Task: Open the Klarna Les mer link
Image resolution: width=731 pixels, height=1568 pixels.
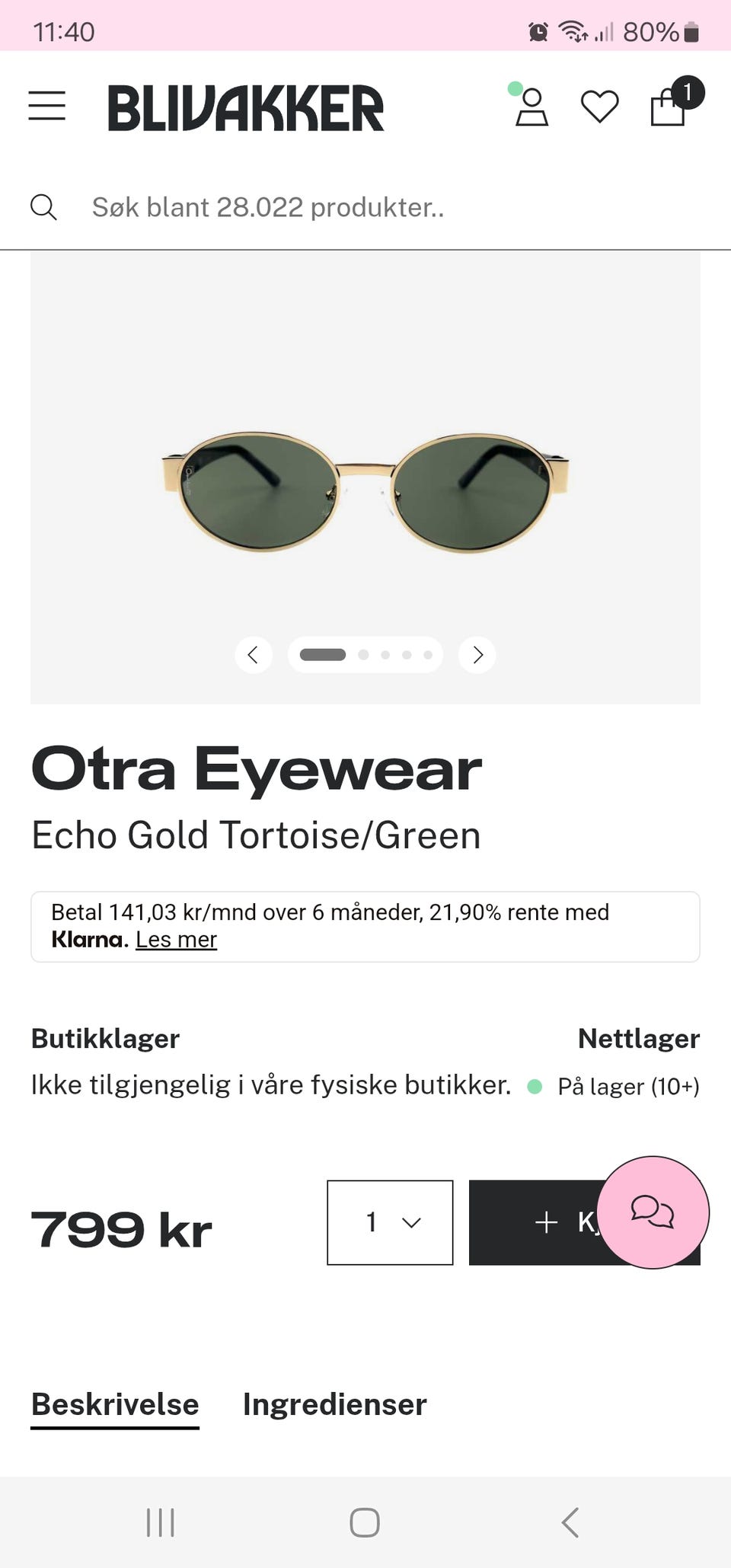Action: 175,939
